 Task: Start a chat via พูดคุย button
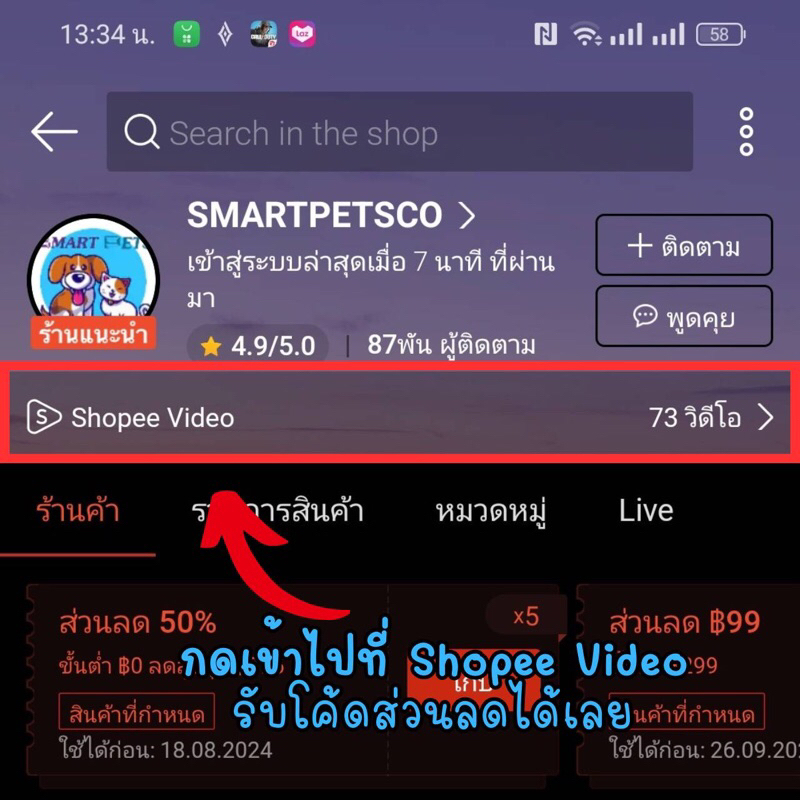[x=684, y=316]
